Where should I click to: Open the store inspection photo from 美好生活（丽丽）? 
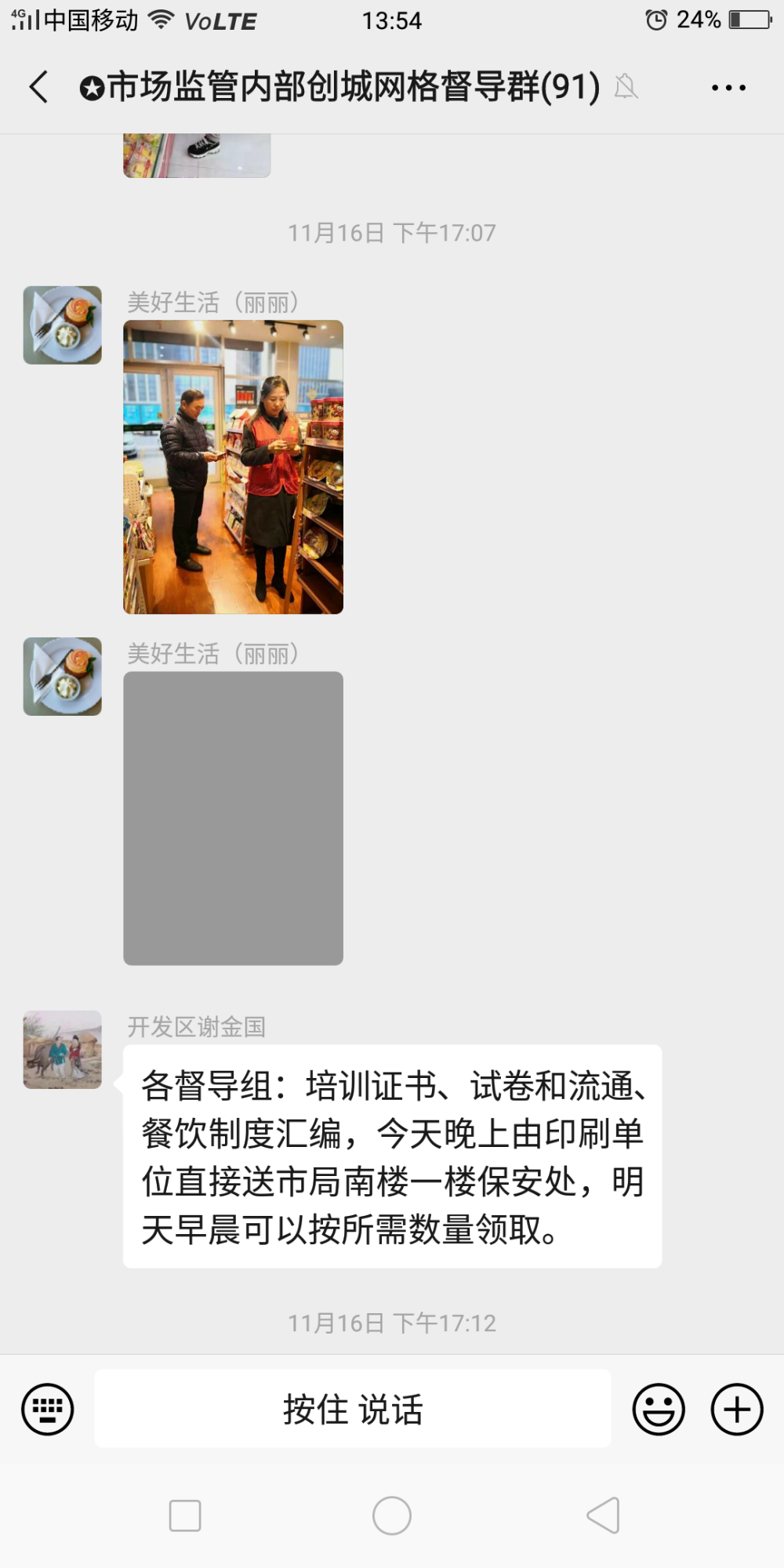(233, 466)
